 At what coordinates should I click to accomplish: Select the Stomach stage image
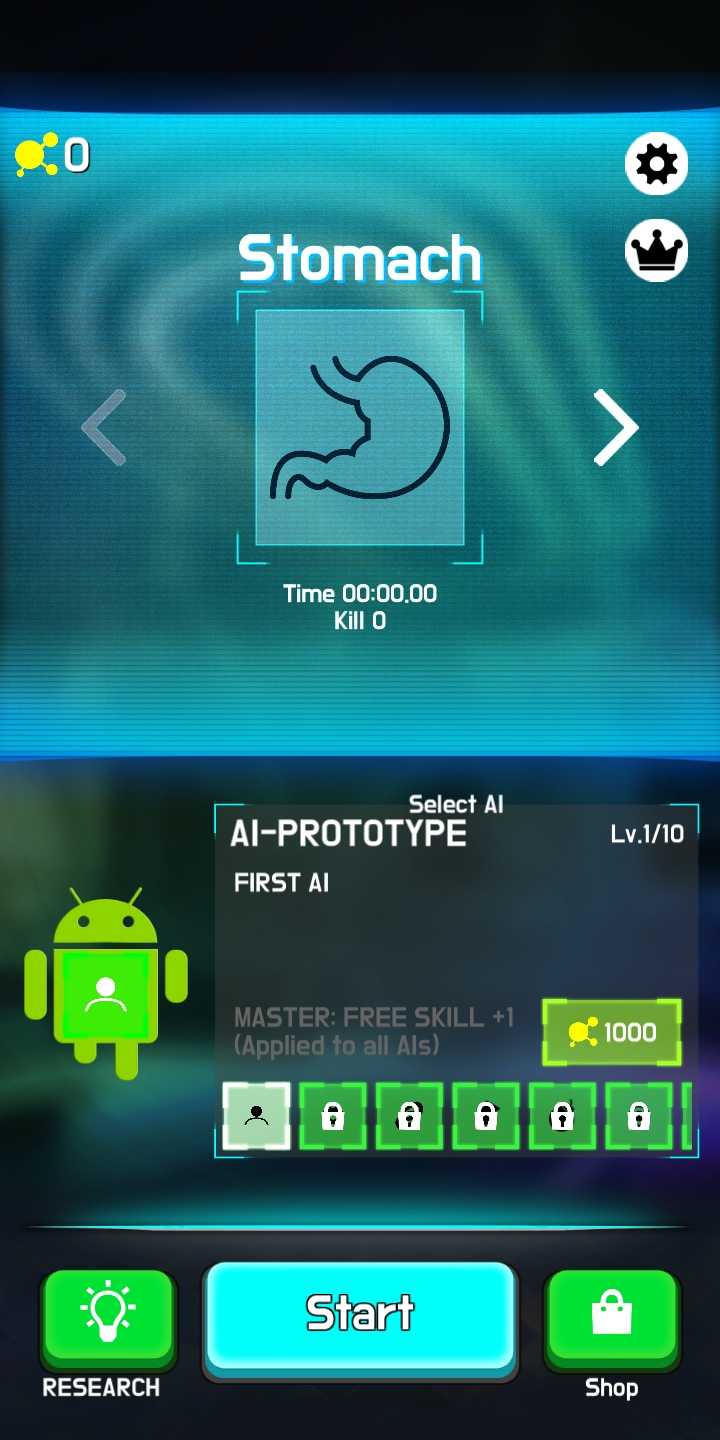coord(360,428)
